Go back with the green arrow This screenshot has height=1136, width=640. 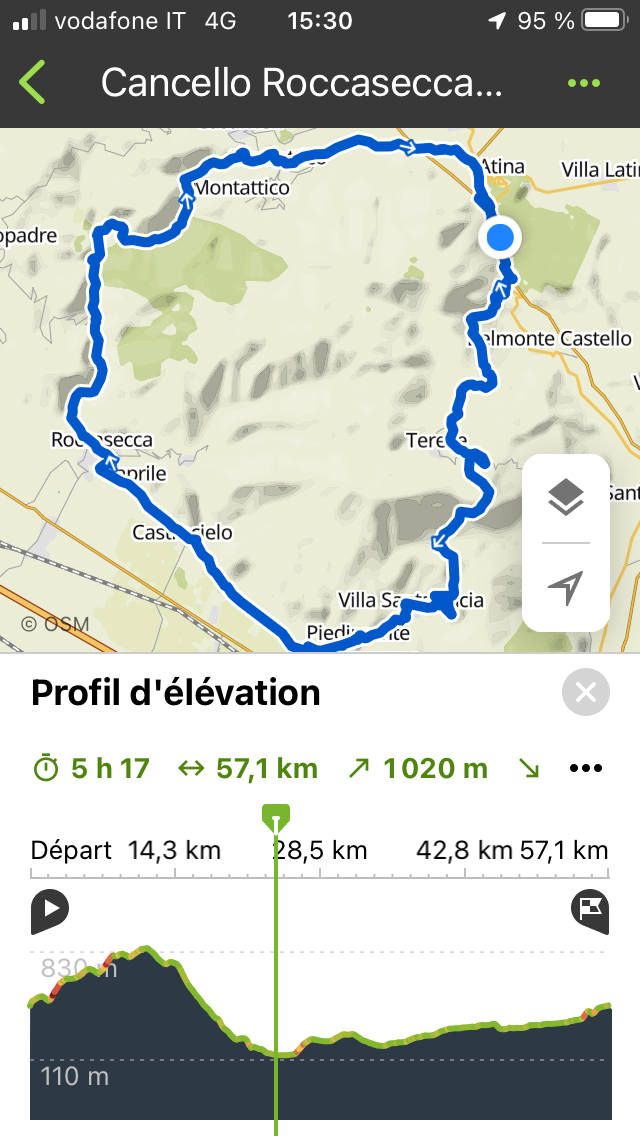click(33, 83)
